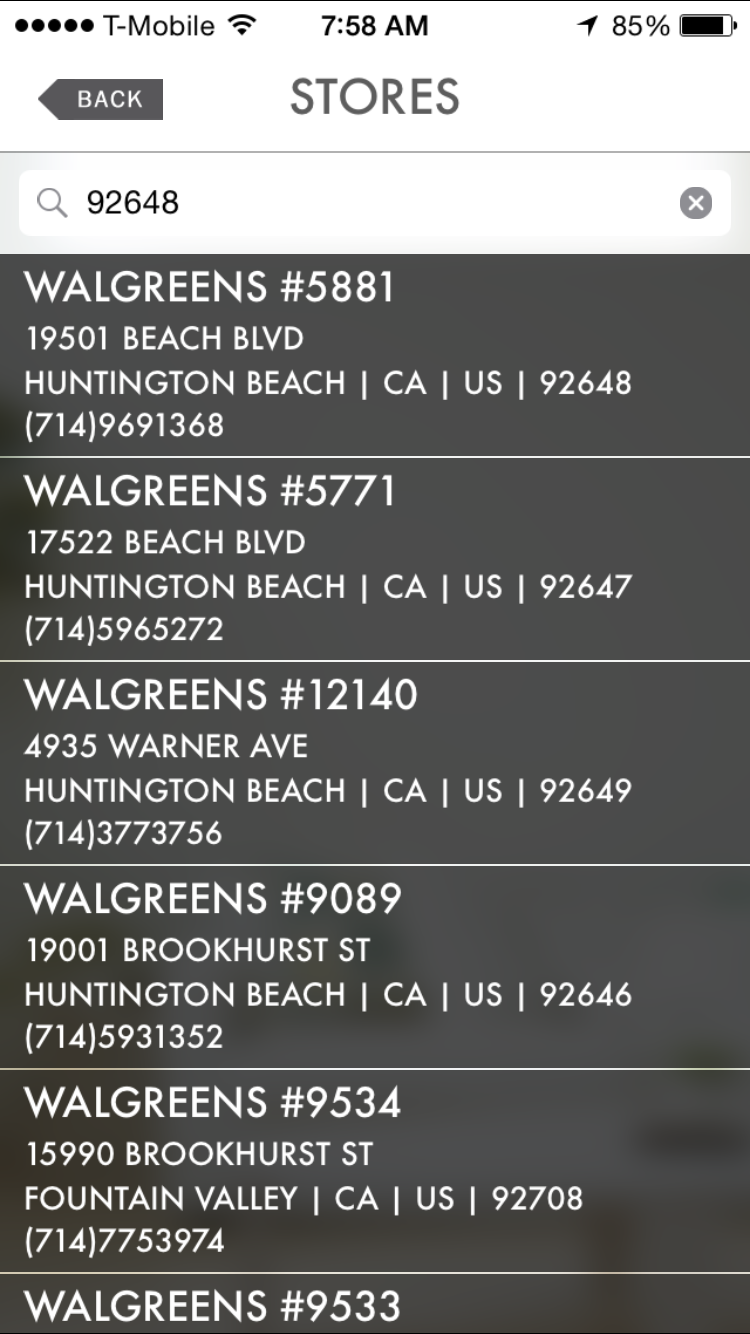This screenshot has height=1334, width=750.
Task: Clear the 92648 search text
Action: [696, 203]
